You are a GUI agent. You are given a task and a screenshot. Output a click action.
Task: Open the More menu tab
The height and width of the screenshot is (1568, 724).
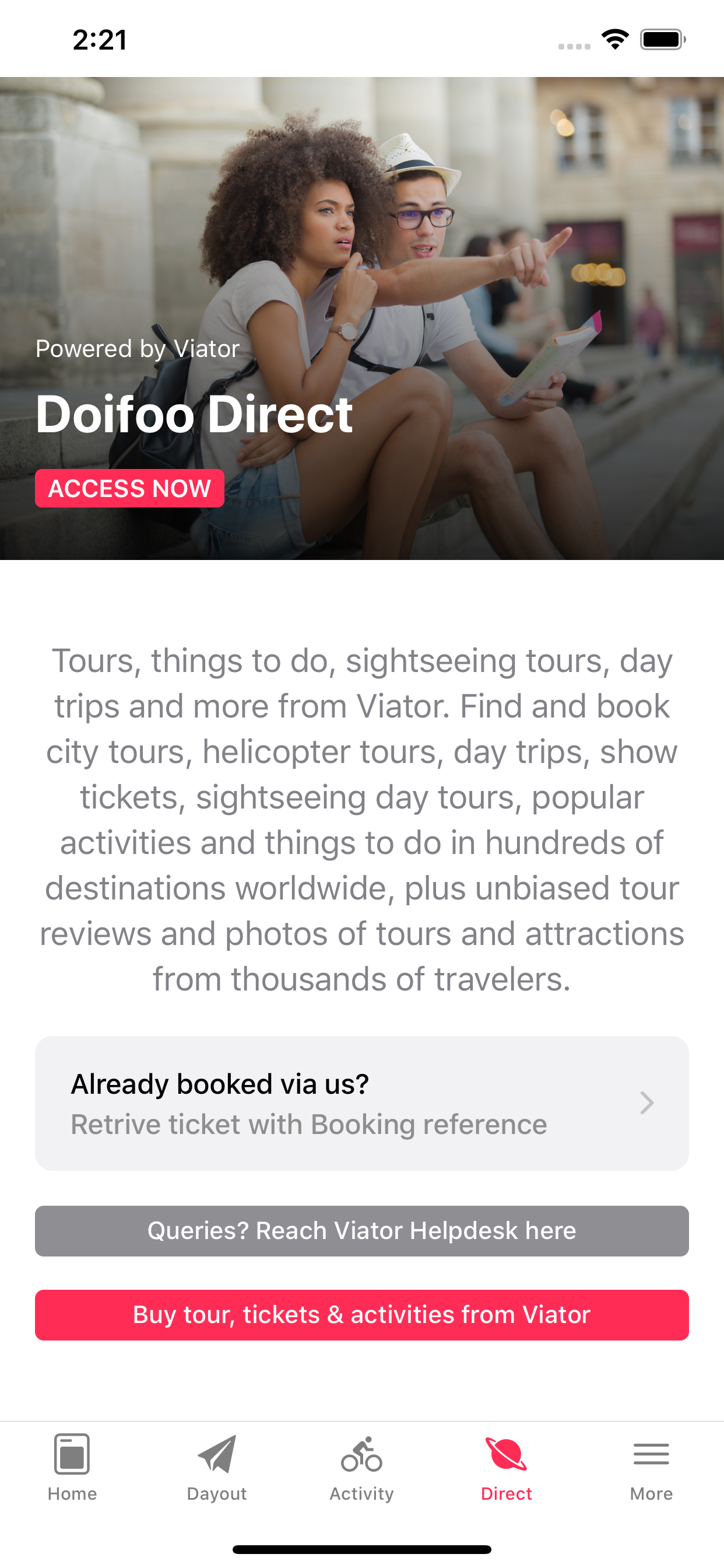pyautogui.click(x=651, y=1467)
